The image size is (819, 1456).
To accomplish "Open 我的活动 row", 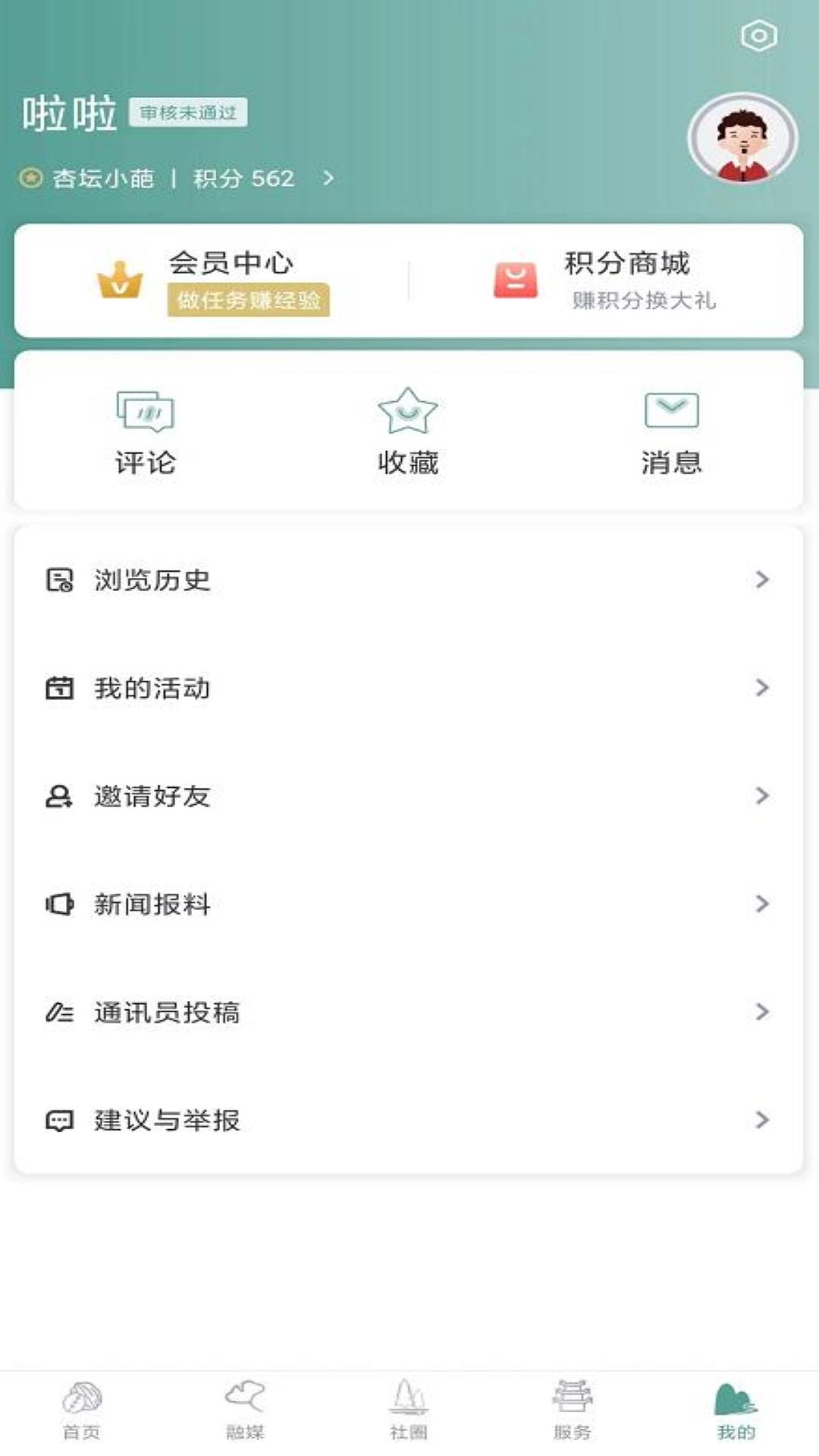I will (408, 688).
